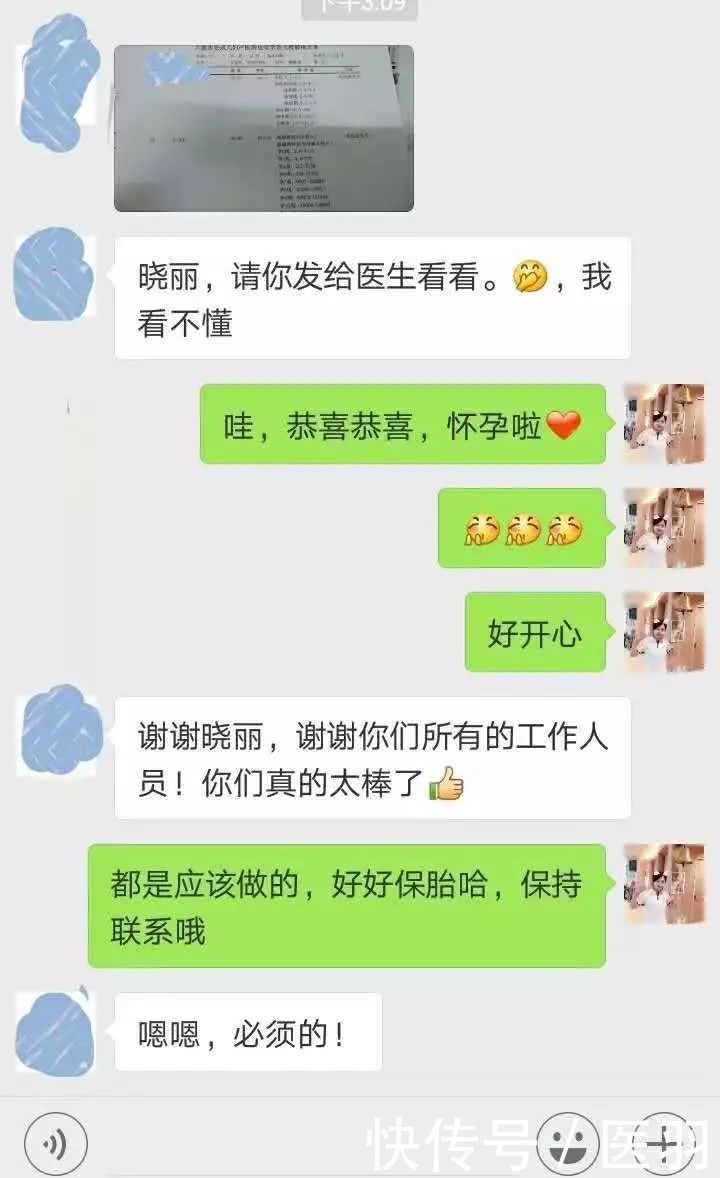Switch to voice message input
Screen dimensions: 720x1178
[56, 1143]
